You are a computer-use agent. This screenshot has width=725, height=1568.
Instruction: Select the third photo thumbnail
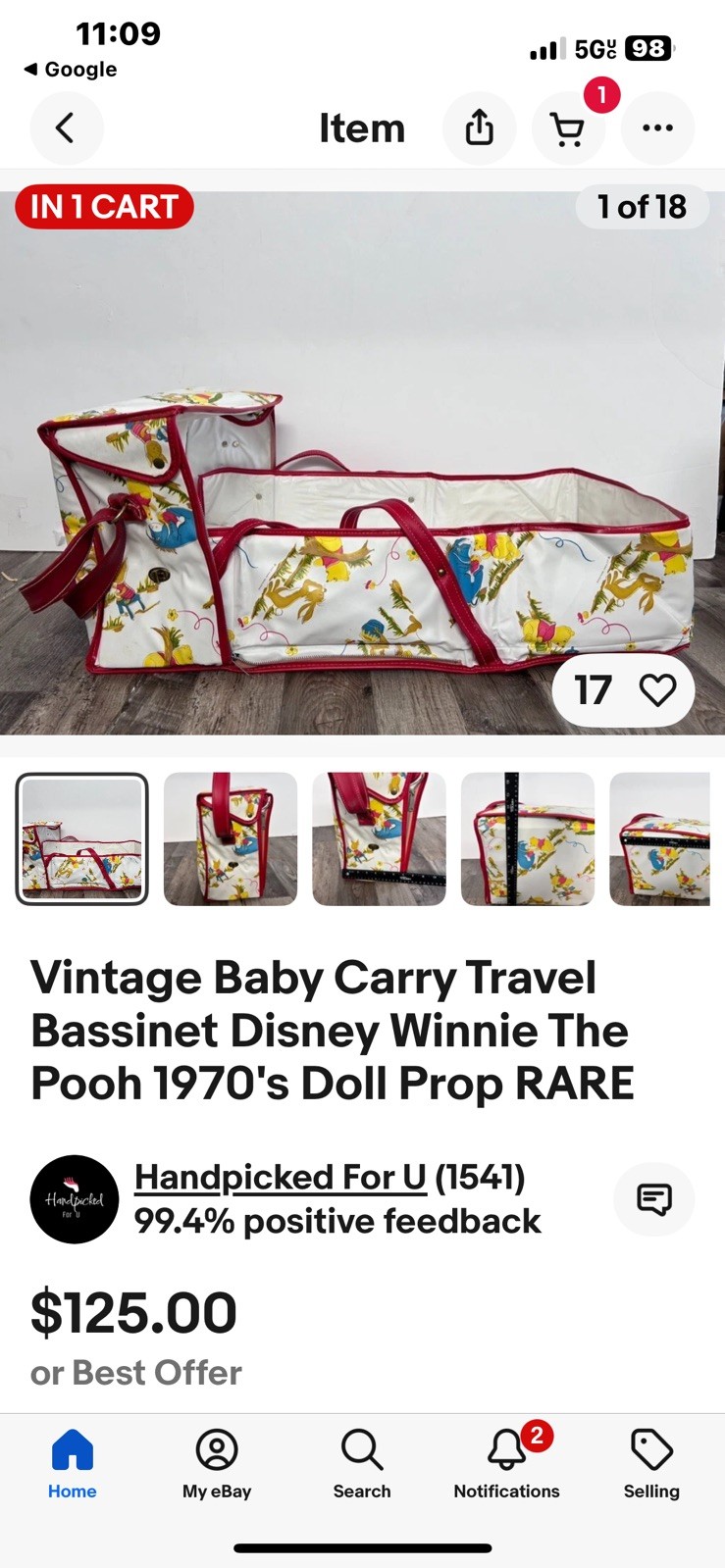pos(379,838)
